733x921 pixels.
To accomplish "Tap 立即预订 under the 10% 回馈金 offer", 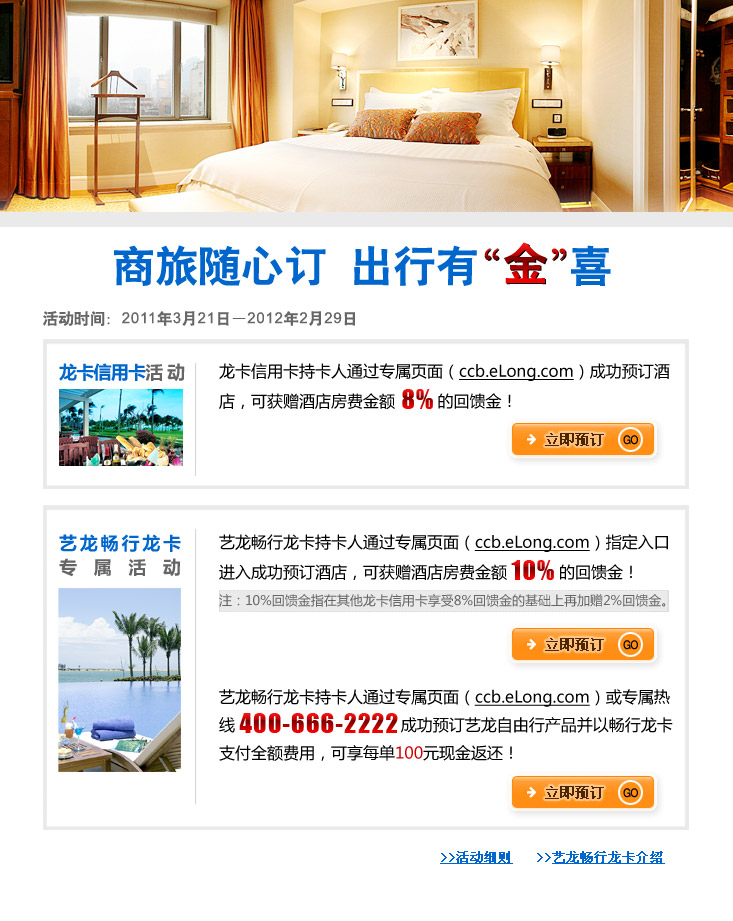I will tap(583, 645).
